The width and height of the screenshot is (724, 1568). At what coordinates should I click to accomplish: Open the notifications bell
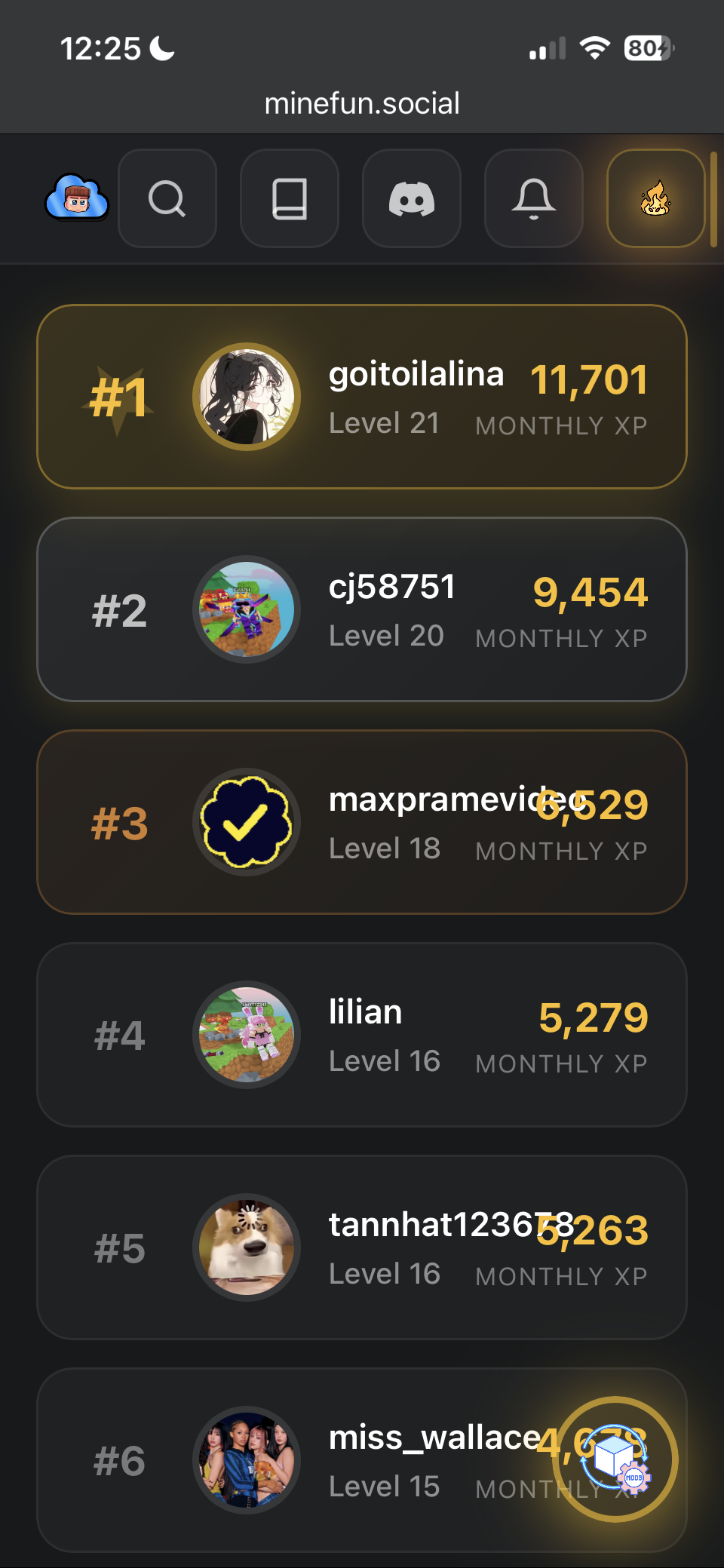pyautogui.click(x=534, y=198)
